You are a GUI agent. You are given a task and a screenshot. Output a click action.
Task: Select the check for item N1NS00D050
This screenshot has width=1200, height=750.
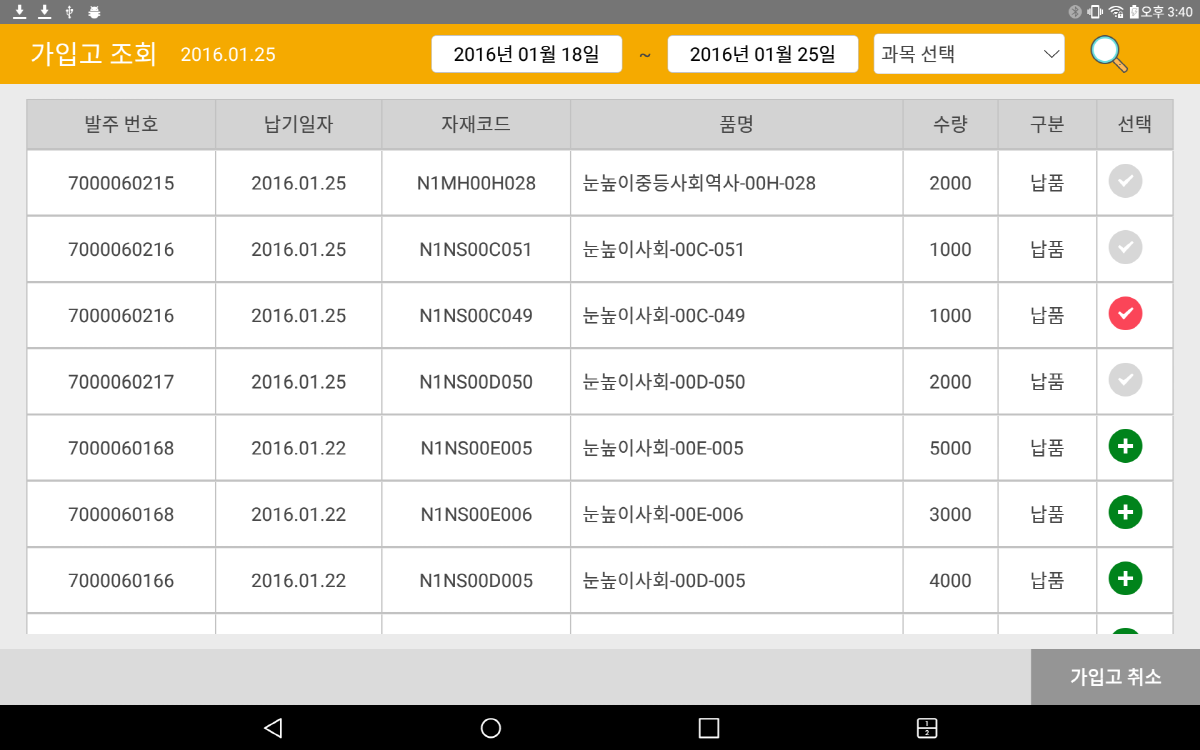pos(1125,380)
